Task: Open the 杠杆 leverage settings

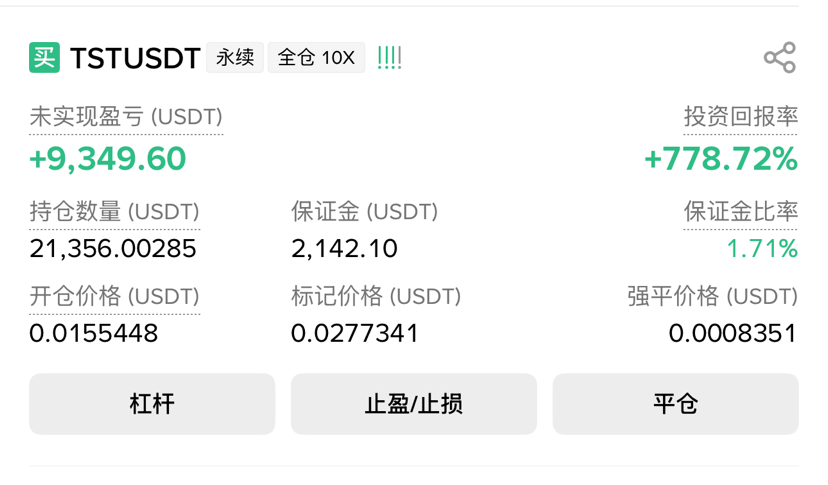Action: 152,404
